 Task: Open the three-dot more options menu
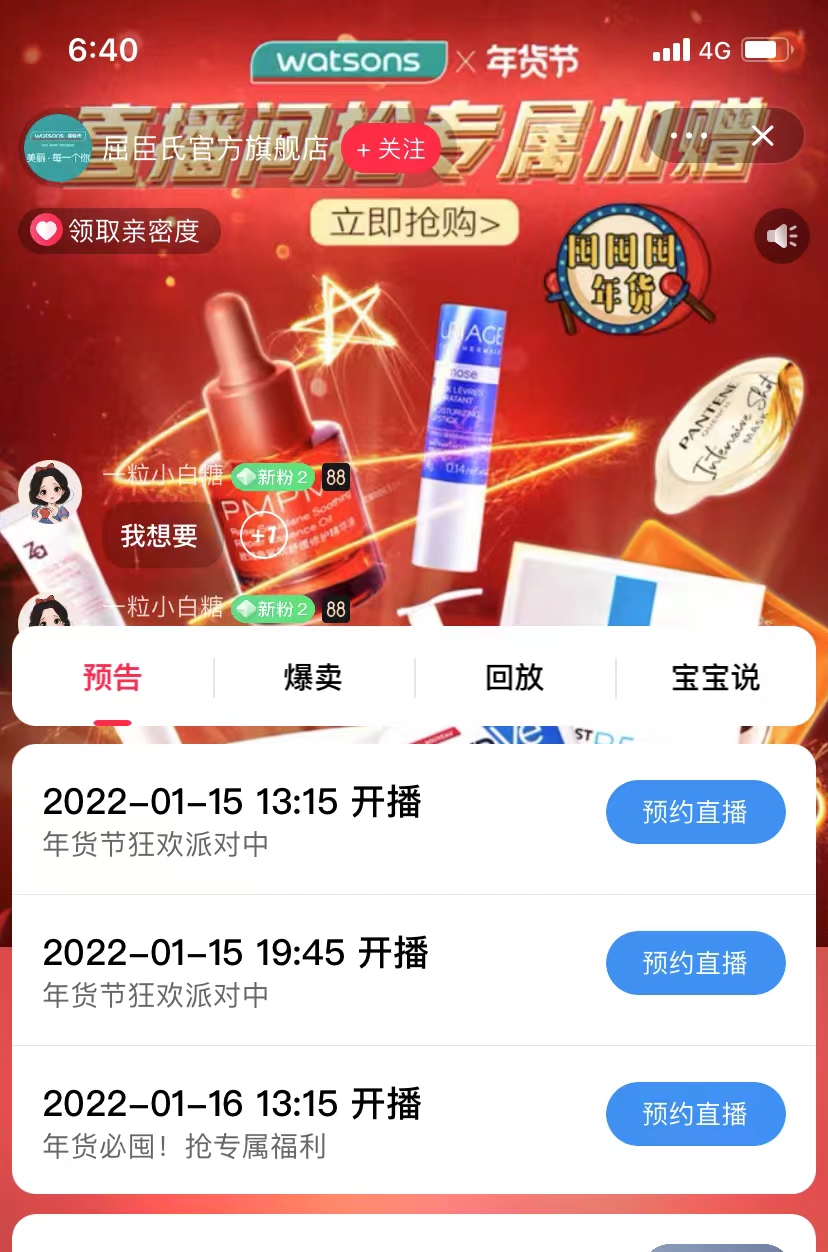pos(689,136)
